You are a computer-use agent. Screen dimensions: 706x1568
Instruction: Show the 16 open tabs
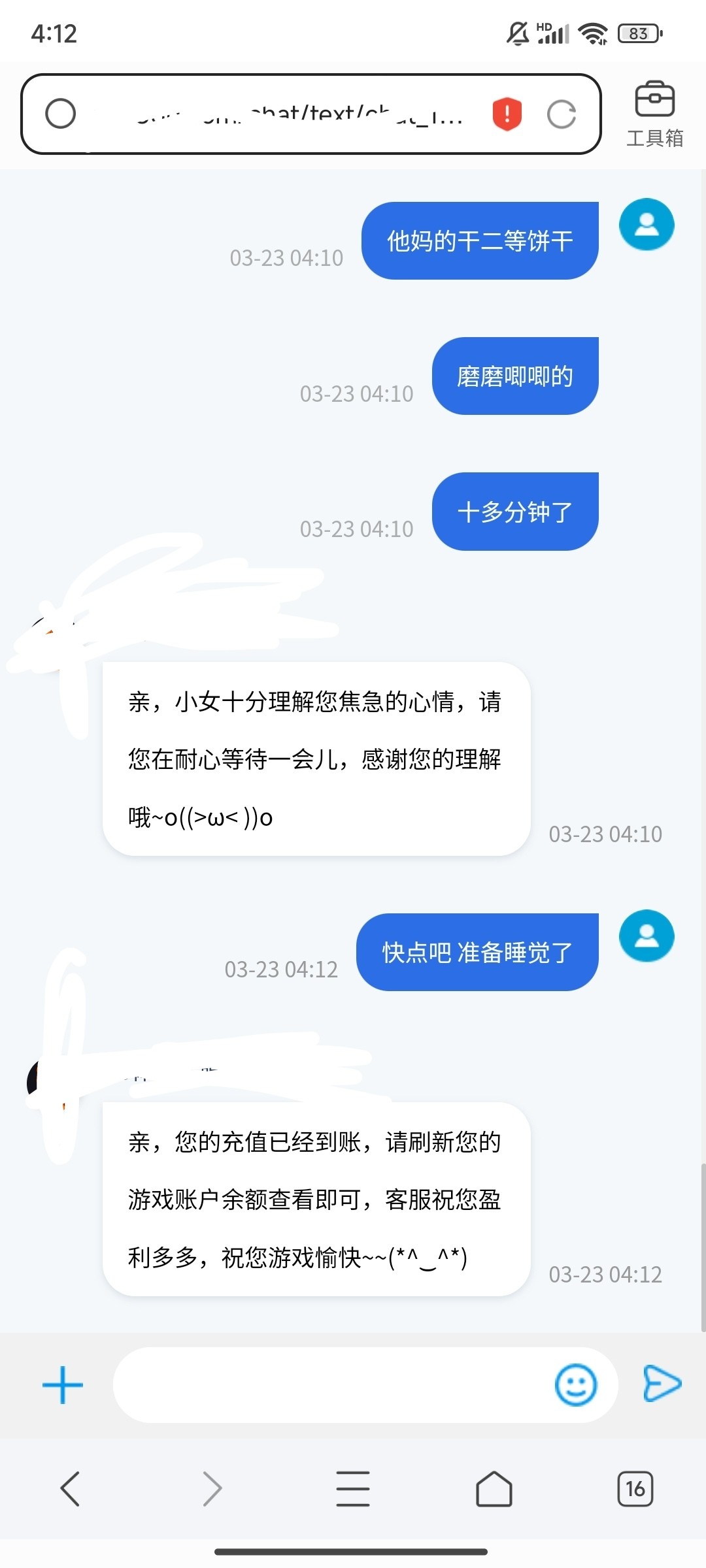point(635,1489)
